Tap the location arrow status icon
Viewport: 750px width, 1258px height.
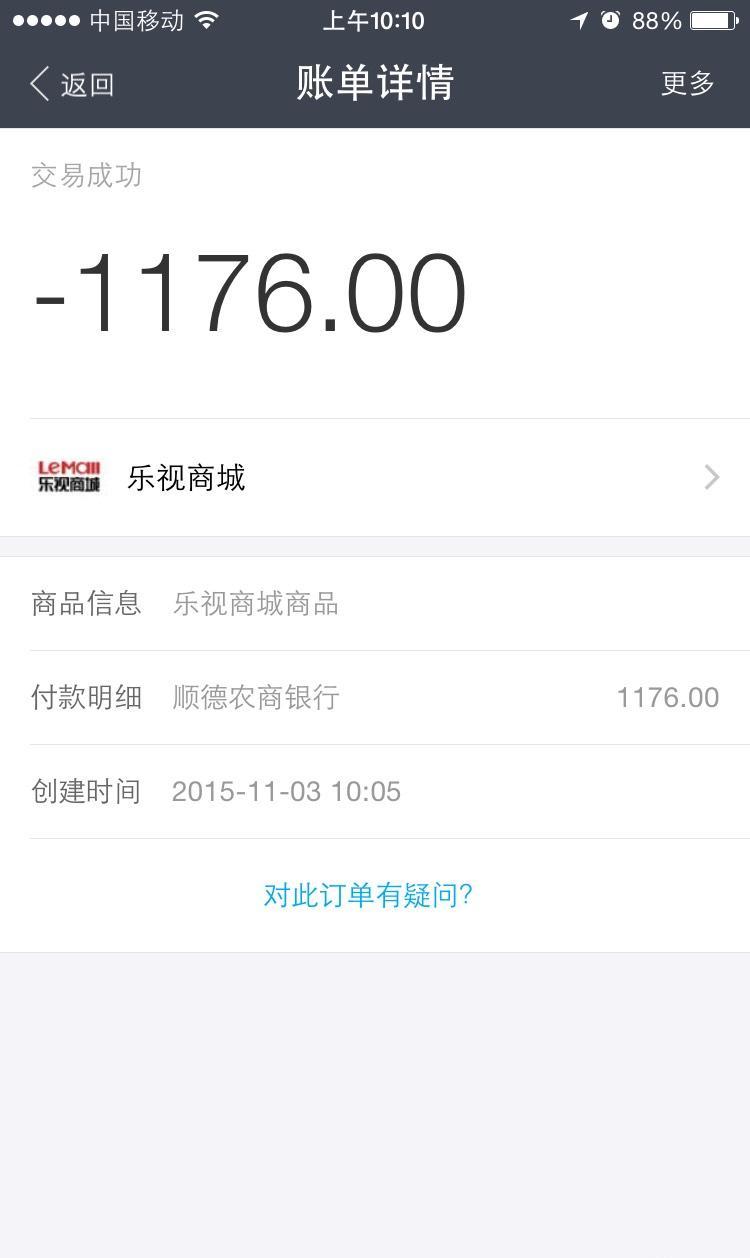(580, 18)
